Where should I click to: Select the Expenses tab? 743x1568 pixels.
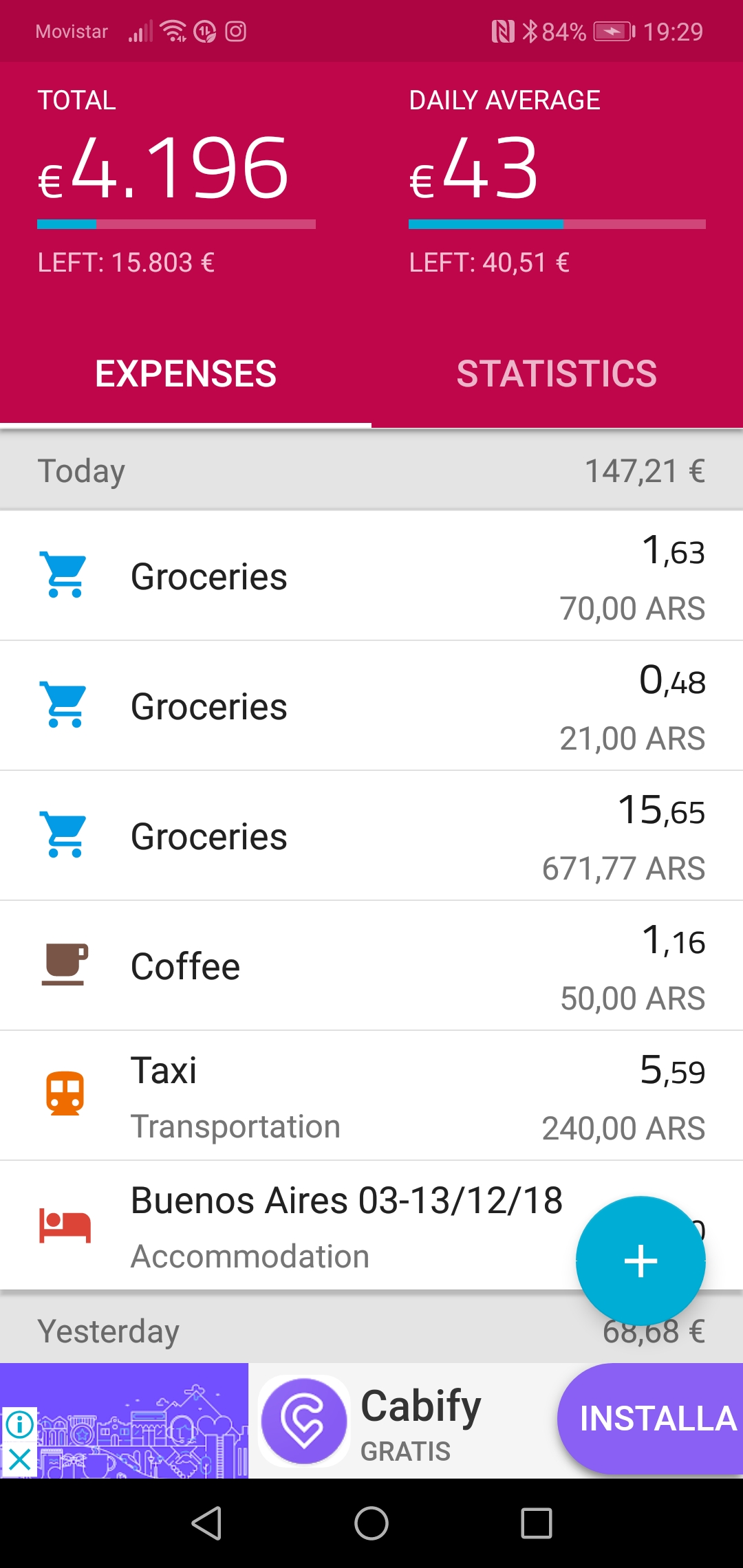(x=186, y=374)
